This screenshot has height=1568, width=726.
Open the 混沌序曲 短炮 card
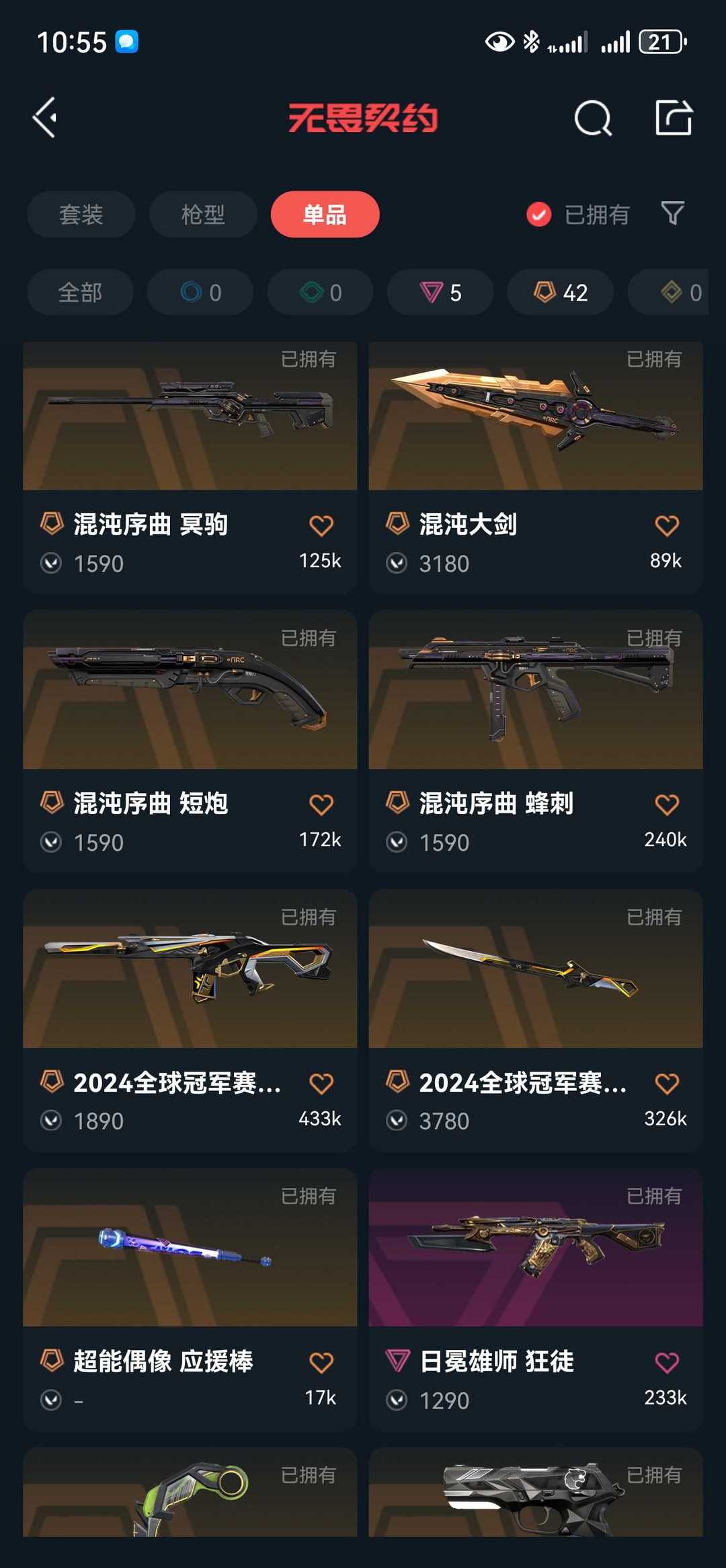(190, 742)
